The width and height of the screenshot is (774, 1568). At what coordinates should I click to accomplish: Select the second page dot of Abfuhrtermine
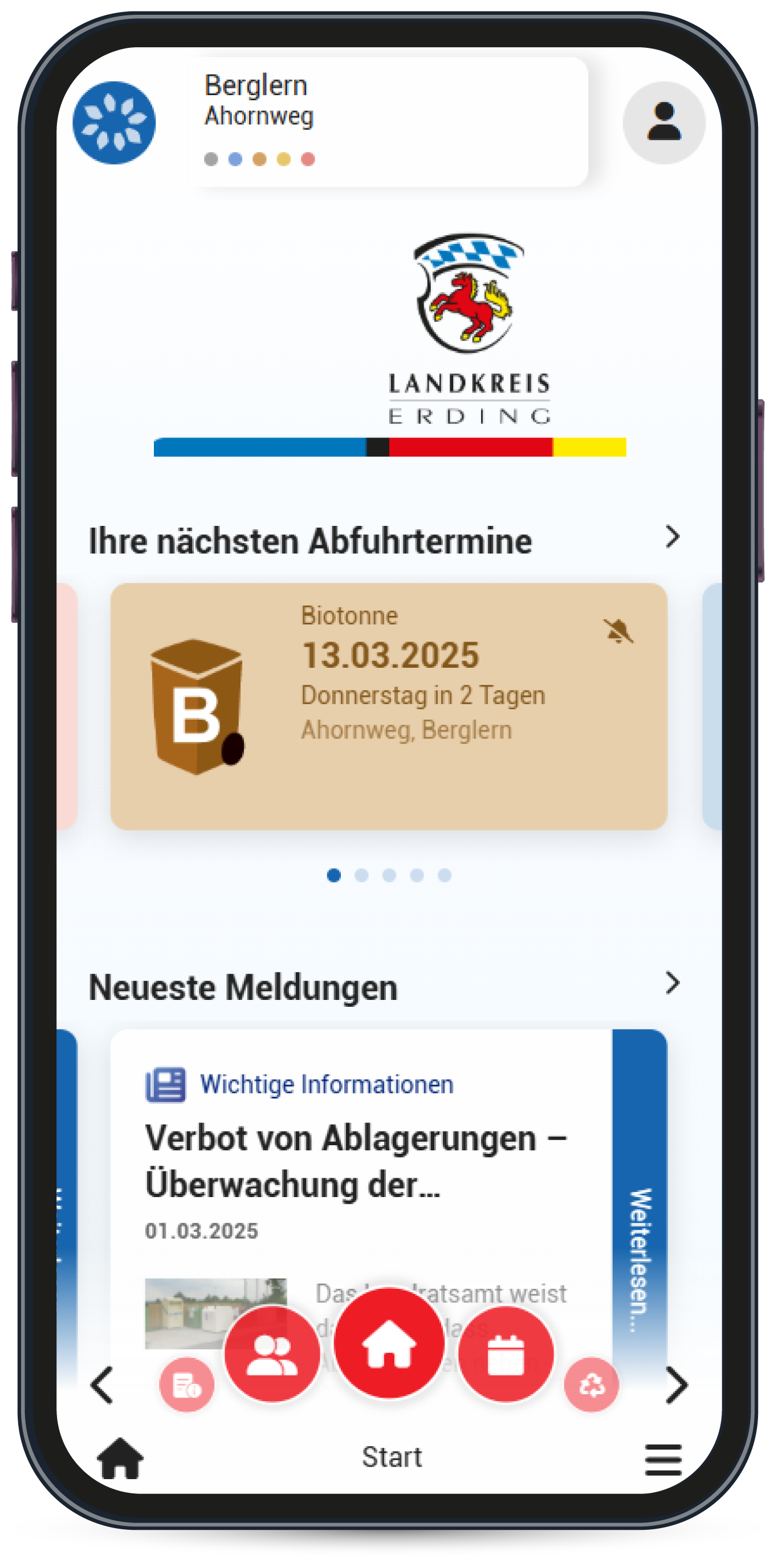(361, 875)
